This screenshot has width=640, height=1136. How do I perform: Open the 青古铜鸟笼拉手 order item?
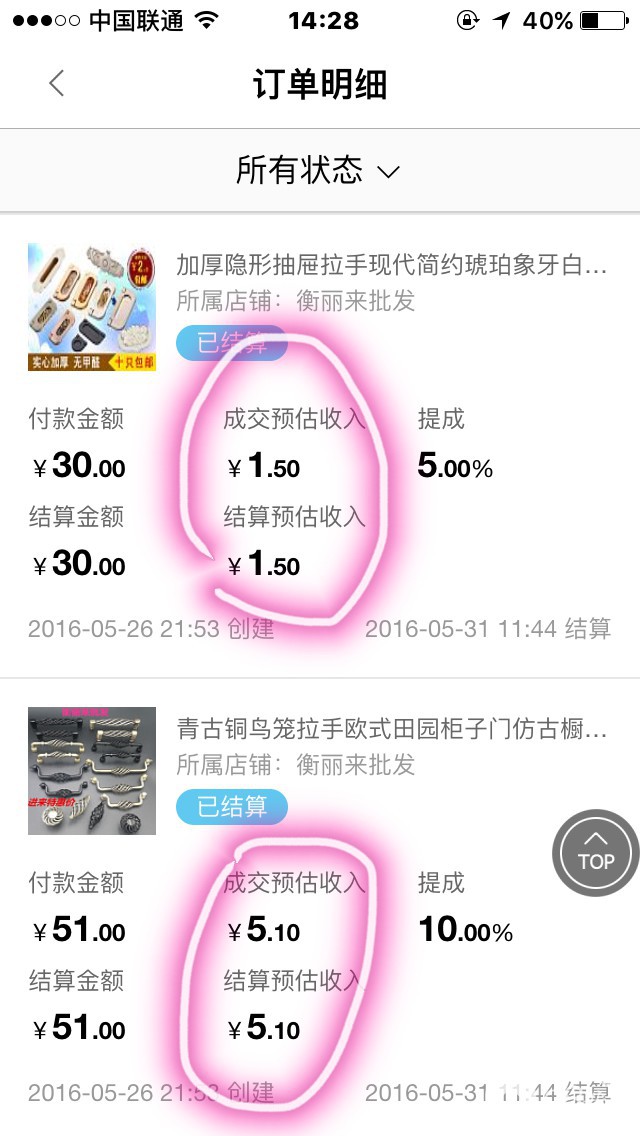391,730
